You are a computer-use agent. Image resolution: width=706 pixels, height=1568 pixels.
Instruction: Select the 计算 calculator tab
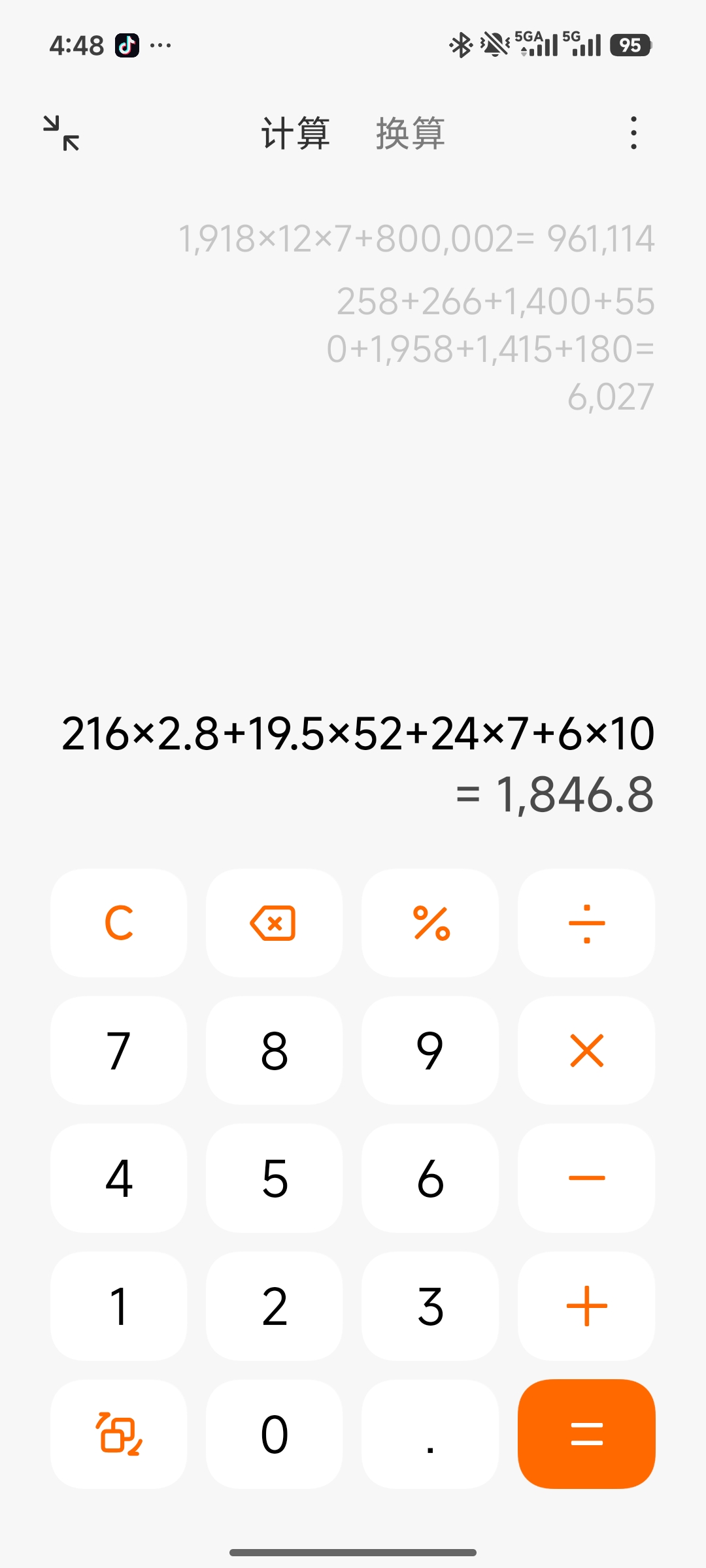[295, 133]
